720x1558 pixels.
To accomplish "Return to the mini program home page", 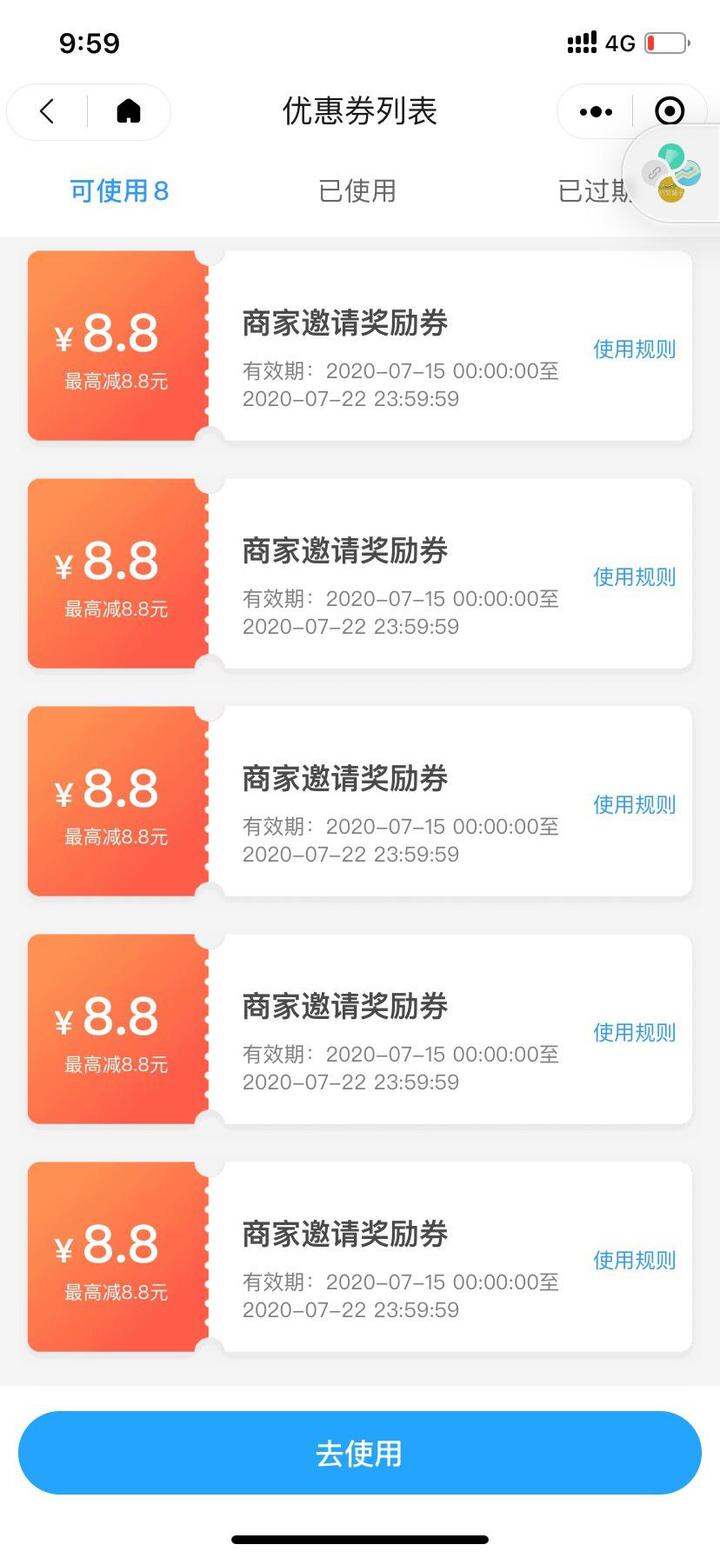I will pos(129,111).
